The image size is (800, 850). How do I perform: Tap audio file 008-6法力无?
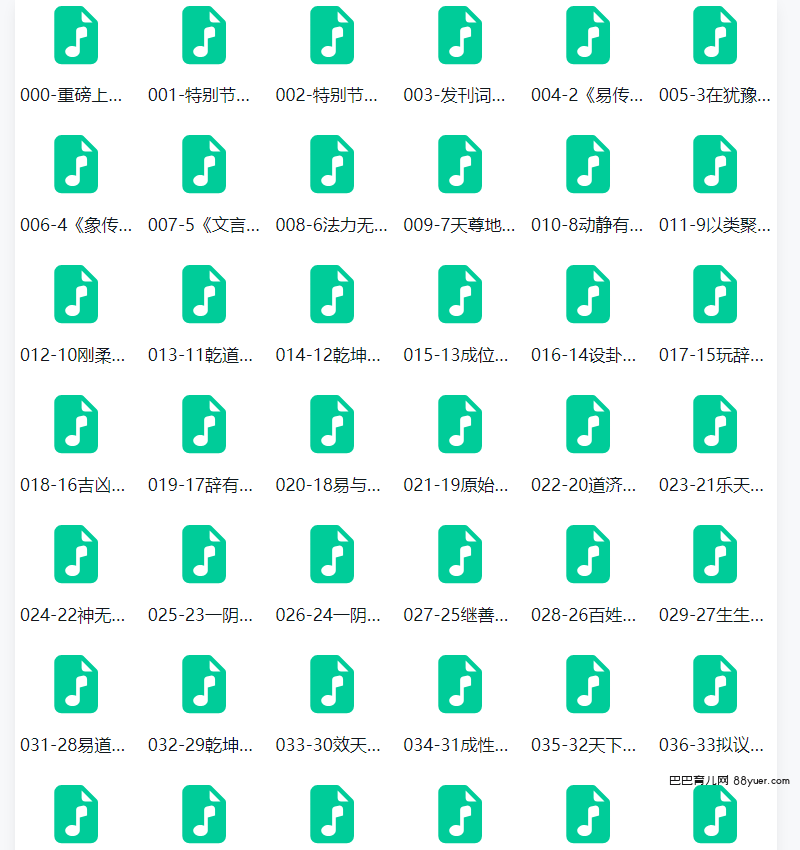point(332,165)
